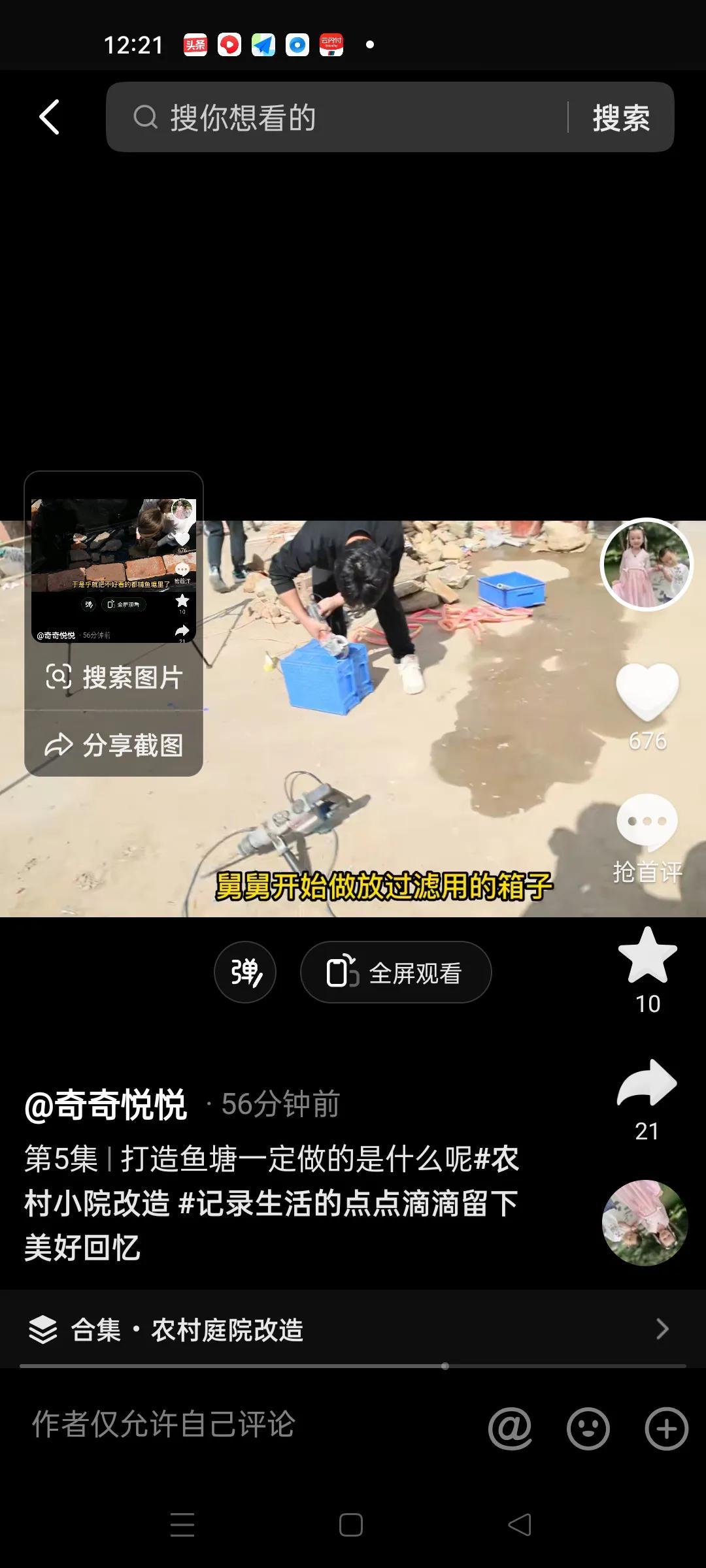This screenshot has height=1568, width=706.
Task: Like the video with the heart icon
Action: coord(647,693)
